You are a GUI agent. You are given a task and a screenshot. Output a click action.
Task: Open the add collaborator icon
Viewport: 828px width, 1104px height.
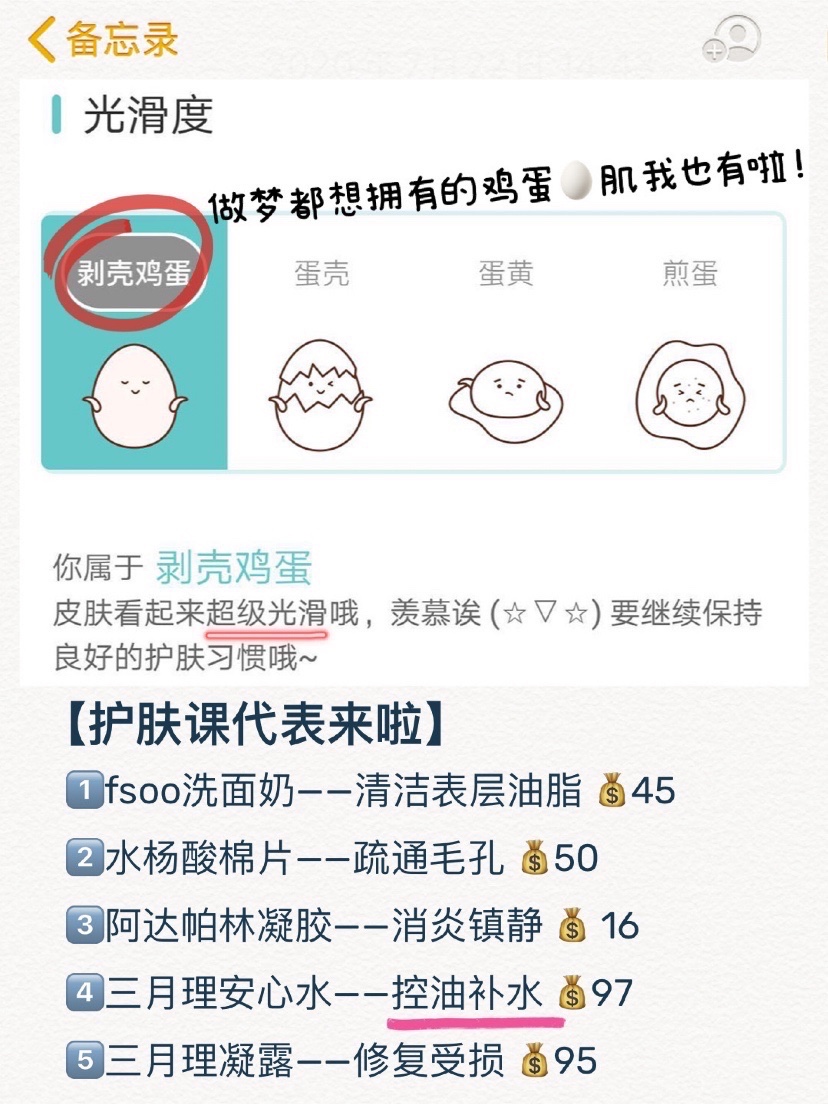click(x=732, y=40)
